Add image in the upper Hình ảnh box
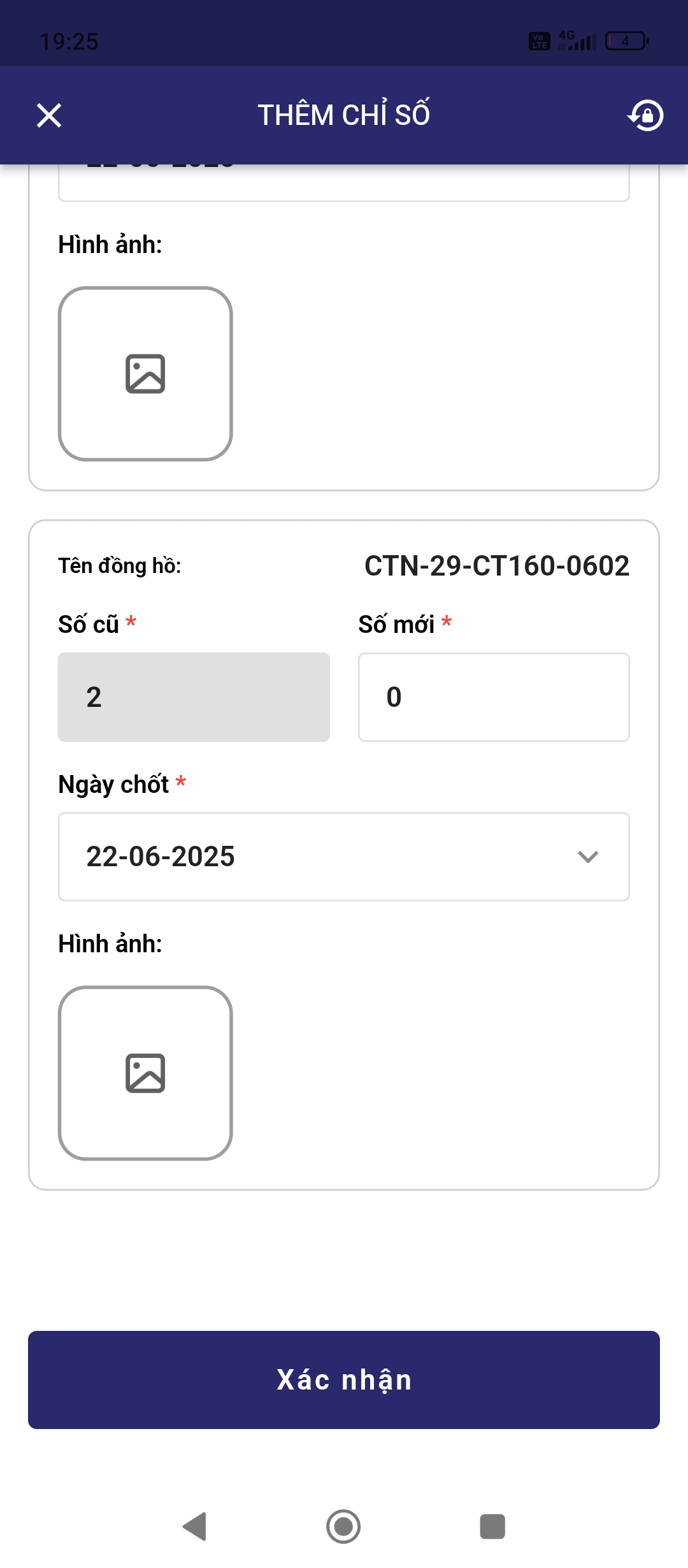Screen dimensions: 688x1568 [145, 374]
